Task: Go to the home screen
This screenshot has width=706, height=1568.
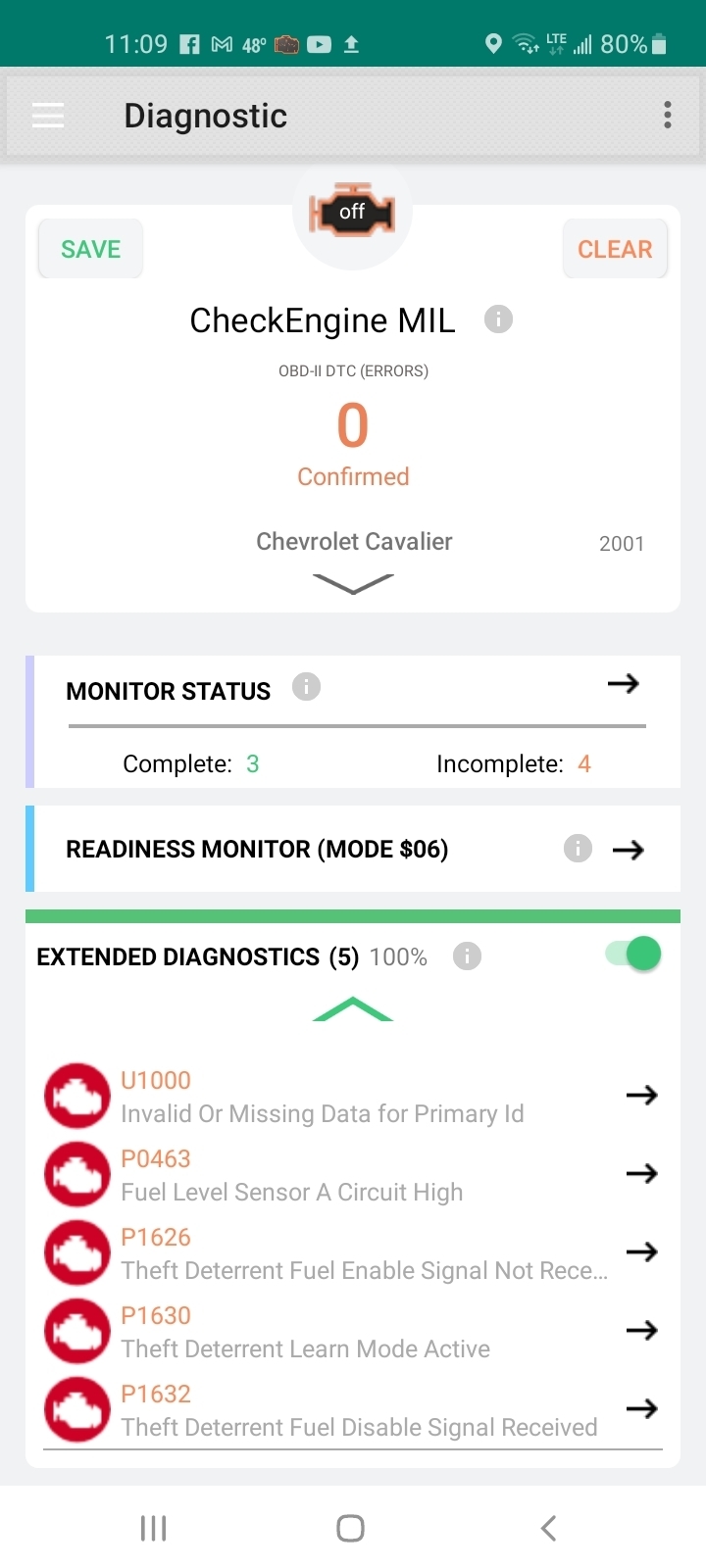Action: [x=350, y=1528]
